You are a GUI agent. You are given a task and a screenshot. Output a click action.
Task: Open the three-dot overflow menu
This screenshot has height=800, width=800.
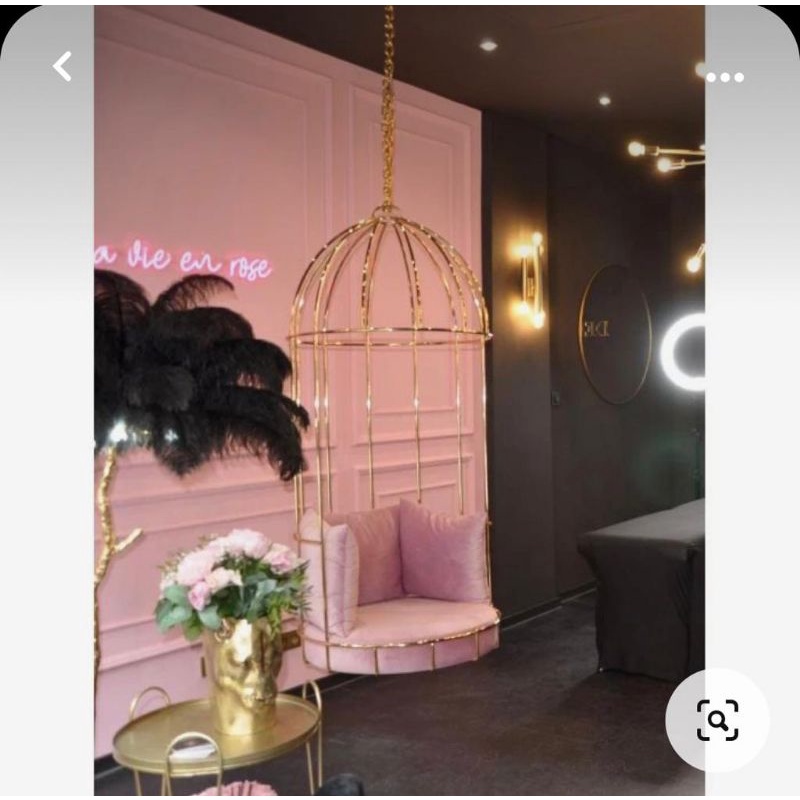(x=724, y=77)
